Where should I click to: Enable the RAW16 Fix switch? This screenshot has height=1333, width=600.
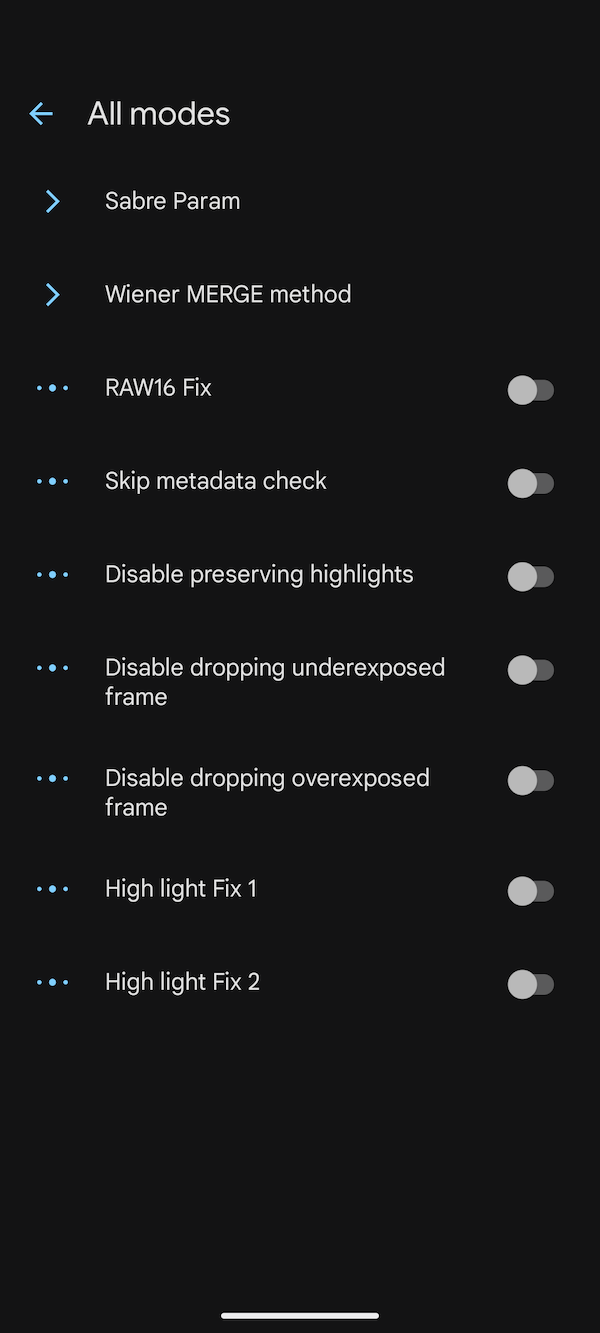click(530, 390)
